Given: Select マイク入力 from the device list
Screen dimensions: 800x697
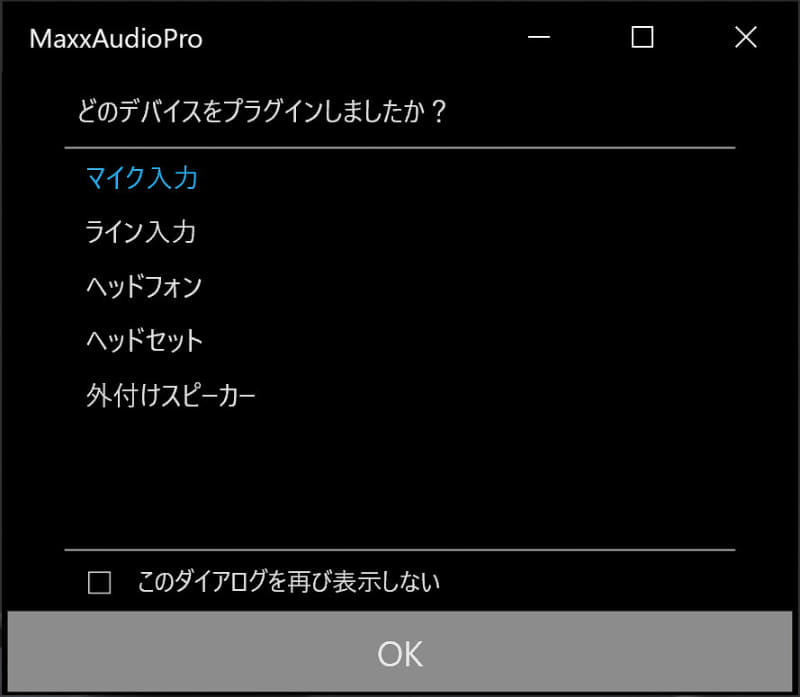Looking at the screenshot, I should [141, 179].
